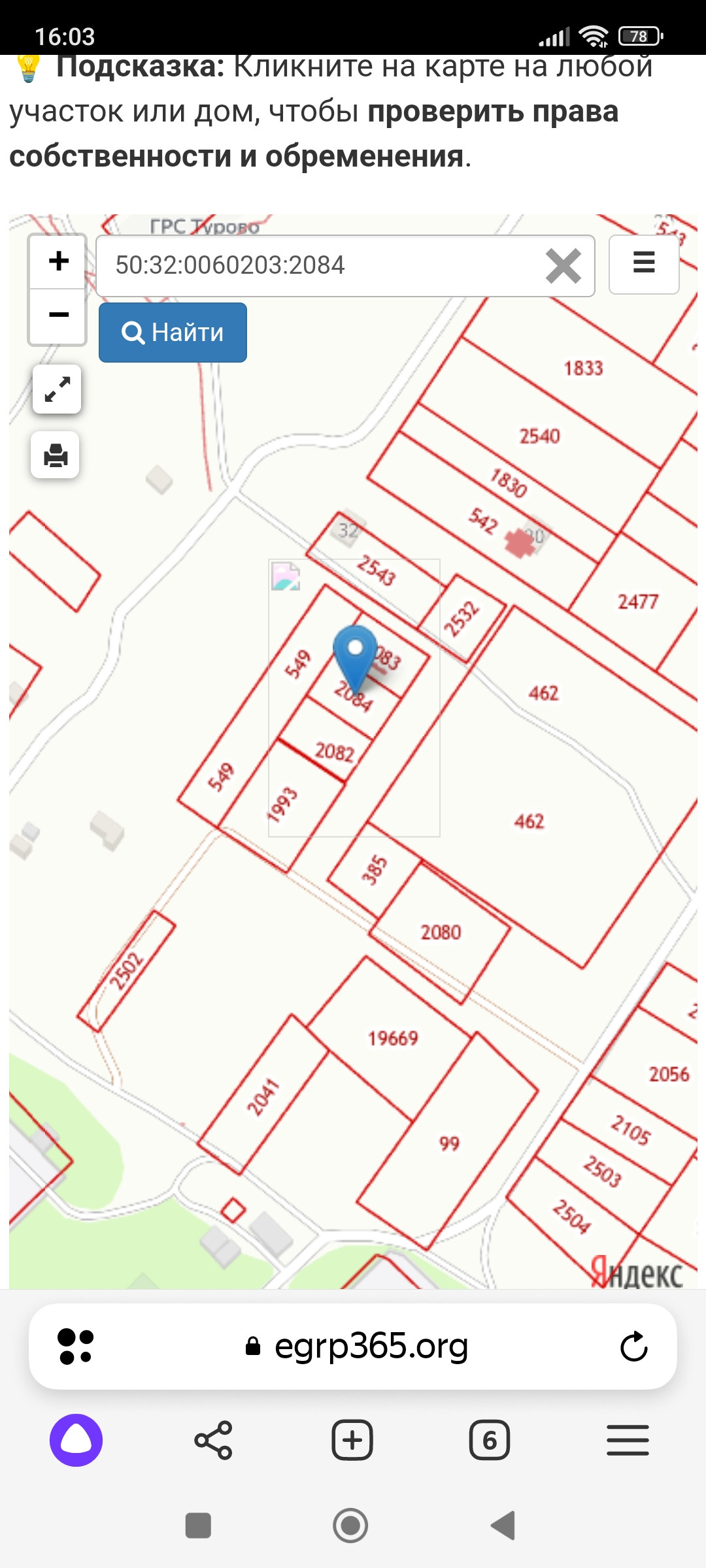View the 6 open tabs
Viewport: 706px width, 1568px height.
point(490,1441)
